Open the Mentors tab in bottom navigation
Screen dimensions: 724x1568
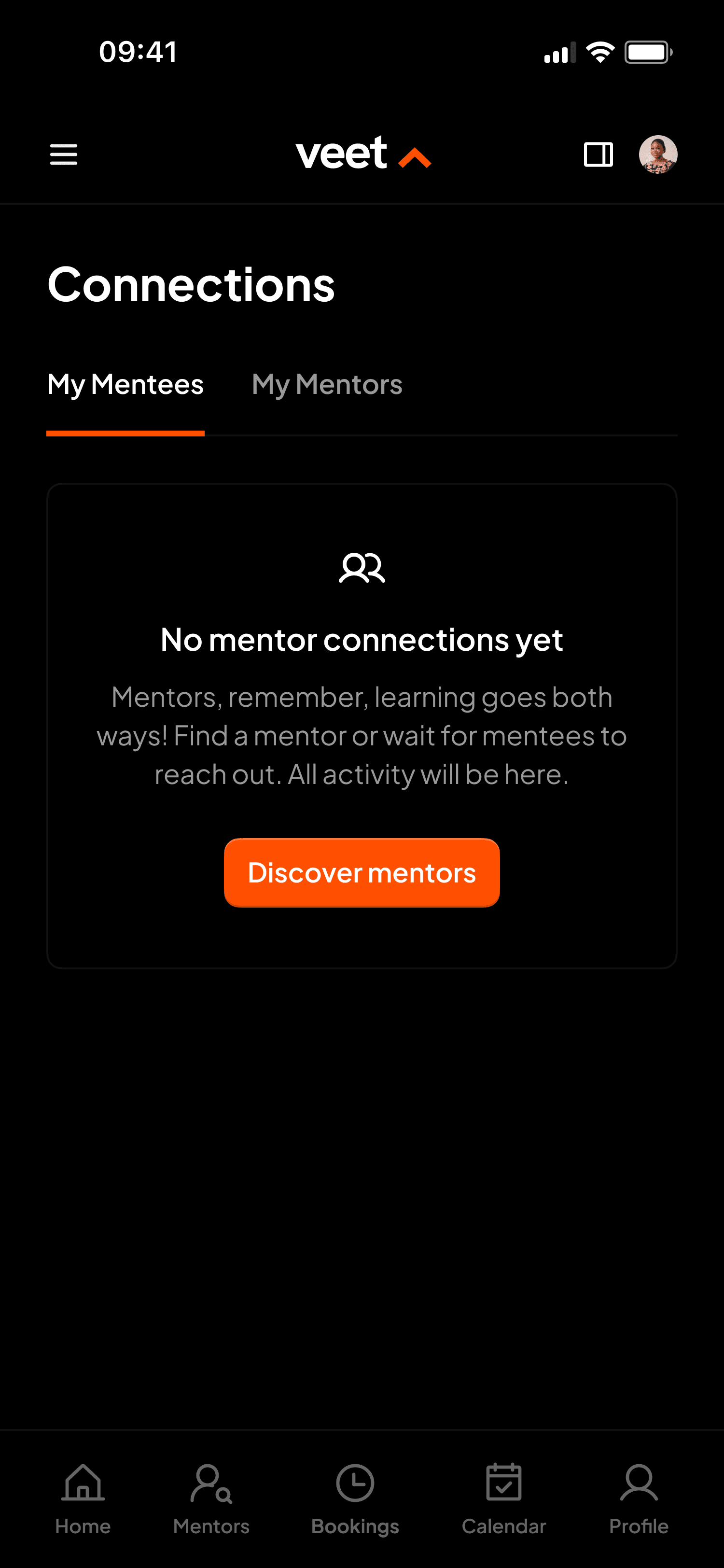pos(211,1498)
